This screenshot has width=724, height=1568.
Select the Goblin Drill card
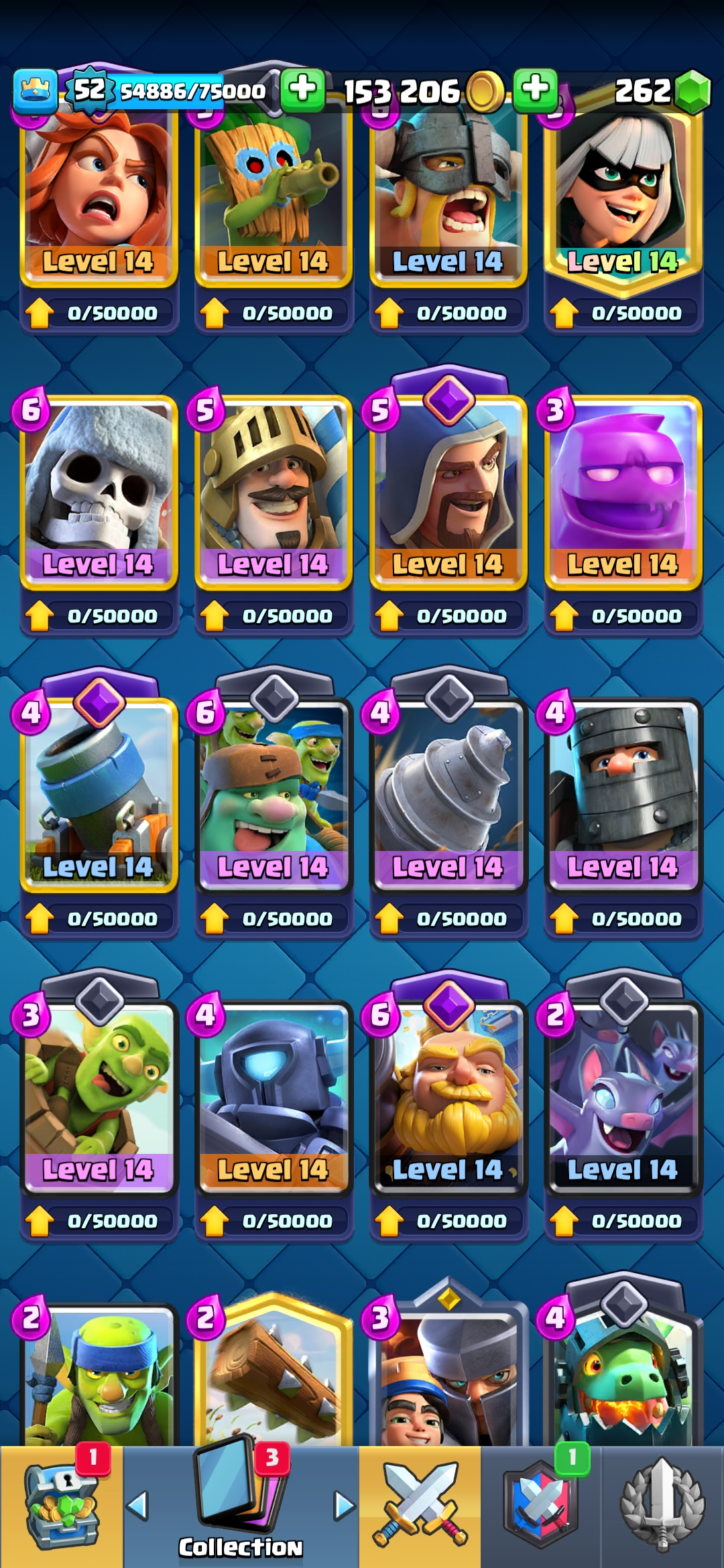pyautogui.click(x=448, y=794)
